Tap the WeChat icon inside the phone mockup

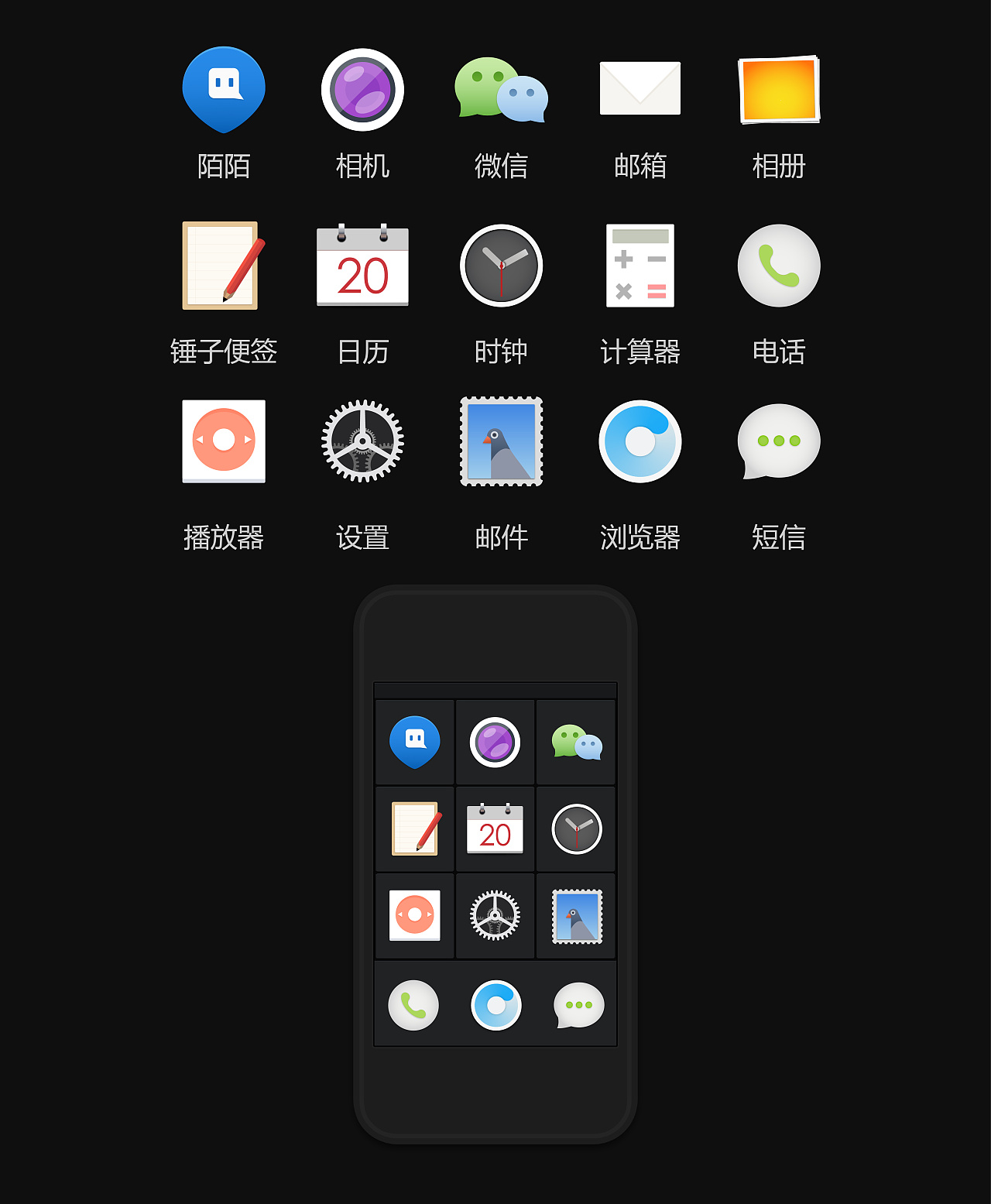576,742
